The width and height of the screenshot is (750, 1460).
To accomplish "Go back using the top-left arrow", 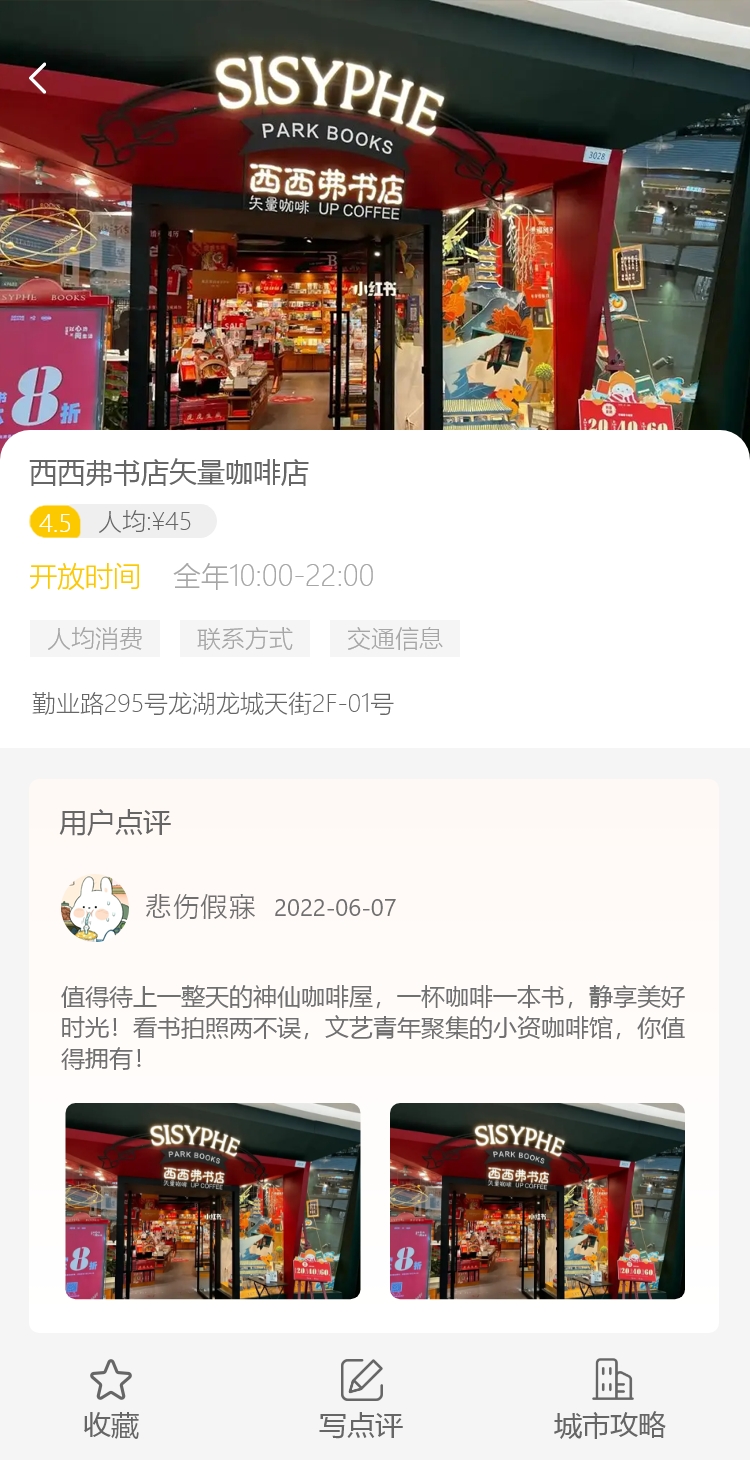I will [x=38, y=78].
